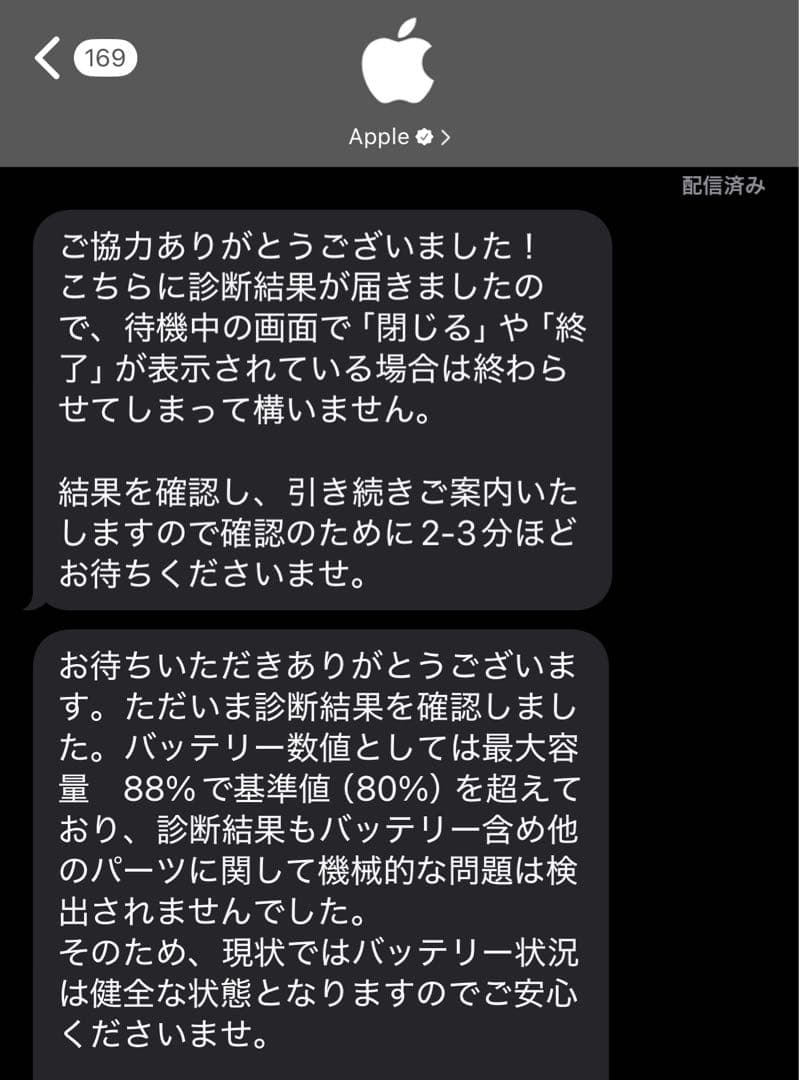Expand the conversation header for business info
799x1080 pixels.
[x=399, y=137]
